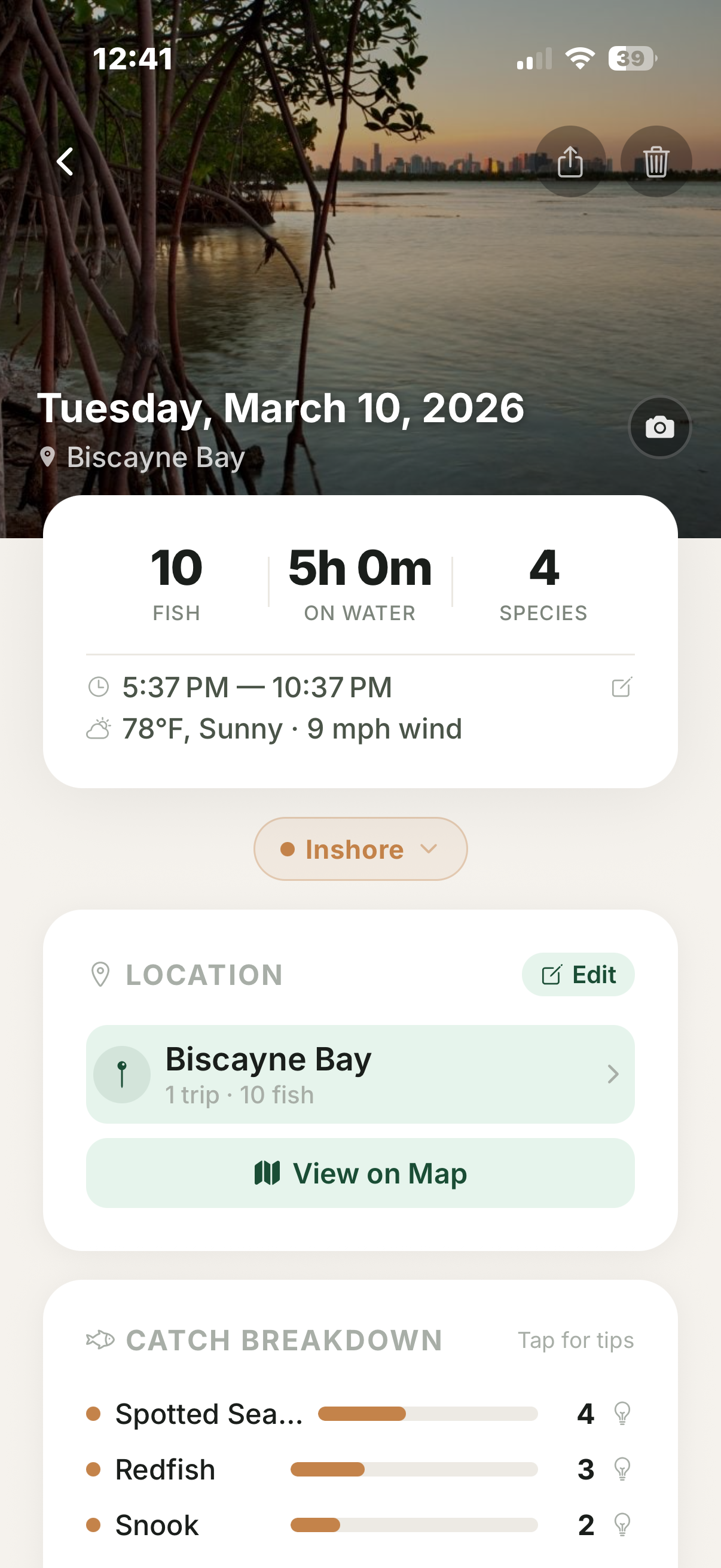Image resolution: width=721 pixels, height=1568 pixels.
Task: Tap the lightbulb for Spotted Sea tips
Action: click(x=622, y=1414)
